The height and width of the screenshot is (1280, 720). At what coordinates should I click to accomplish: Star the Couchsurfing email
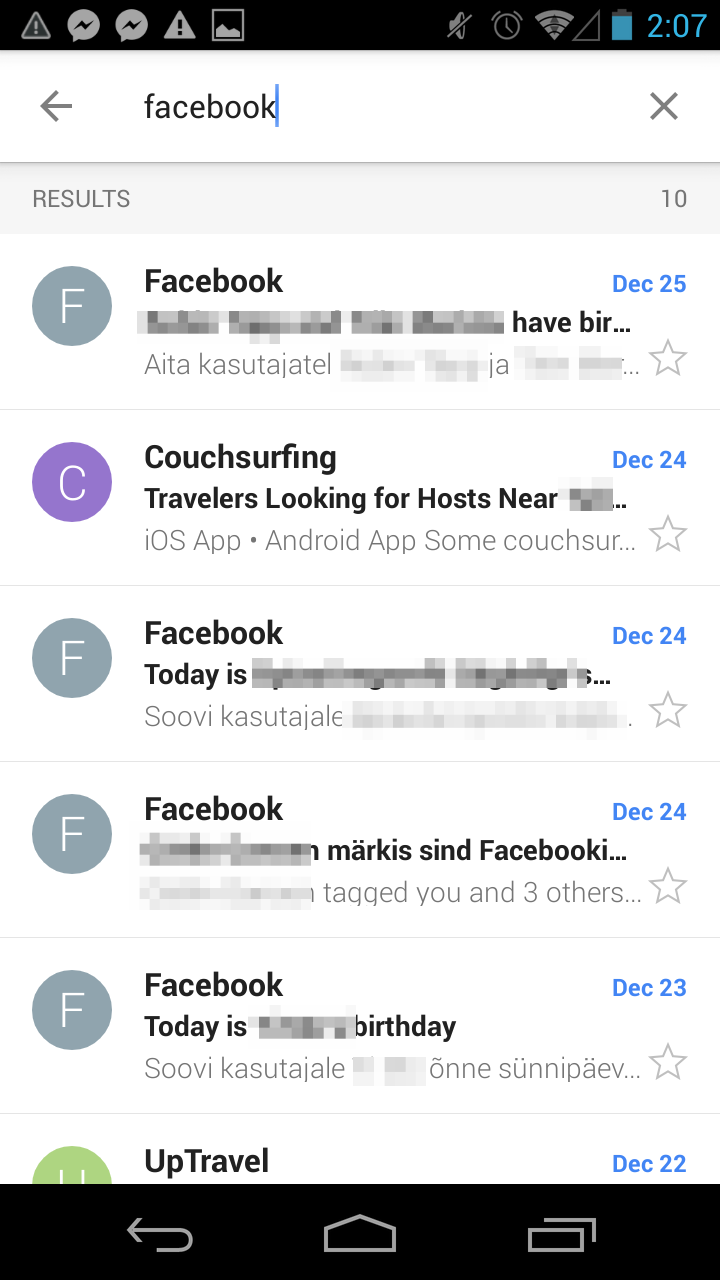coord(668,534)
